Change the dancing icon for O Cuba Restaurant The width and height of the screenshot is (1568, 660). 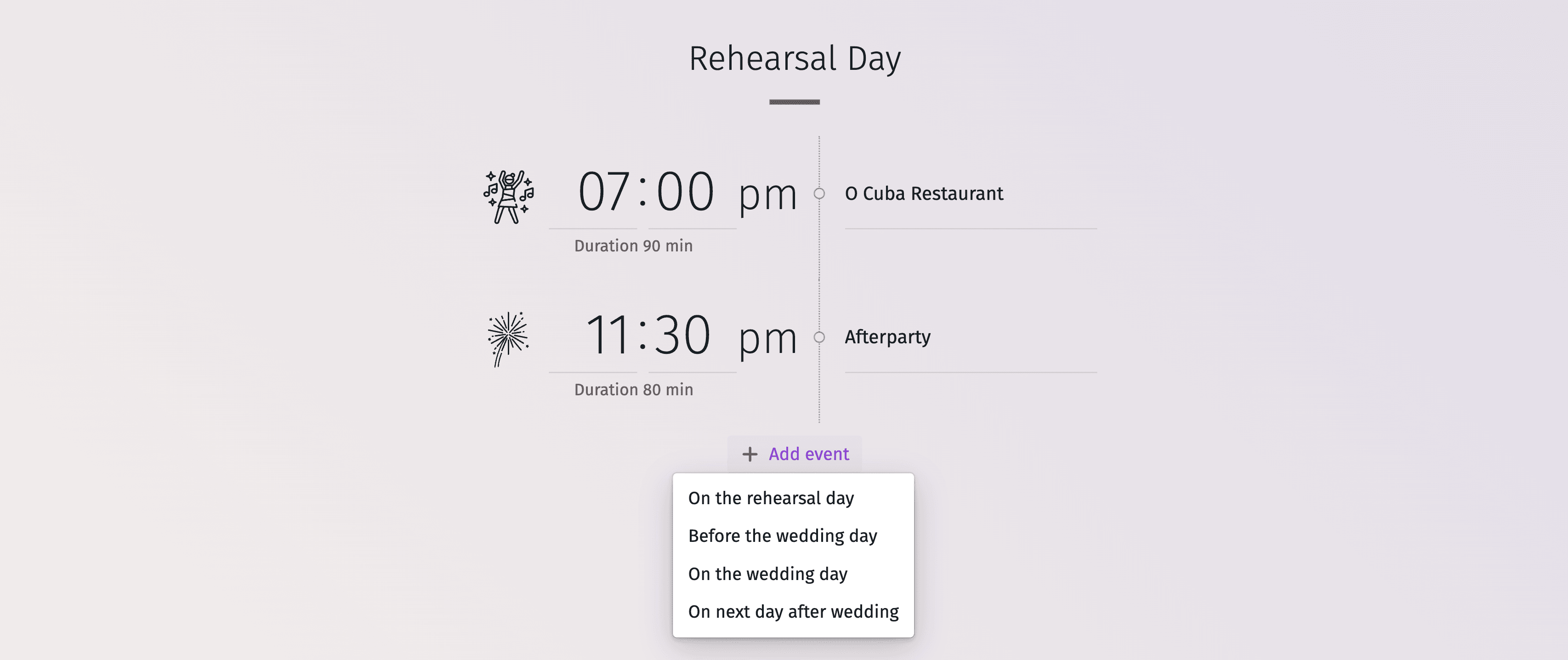[x=508, y=197]
